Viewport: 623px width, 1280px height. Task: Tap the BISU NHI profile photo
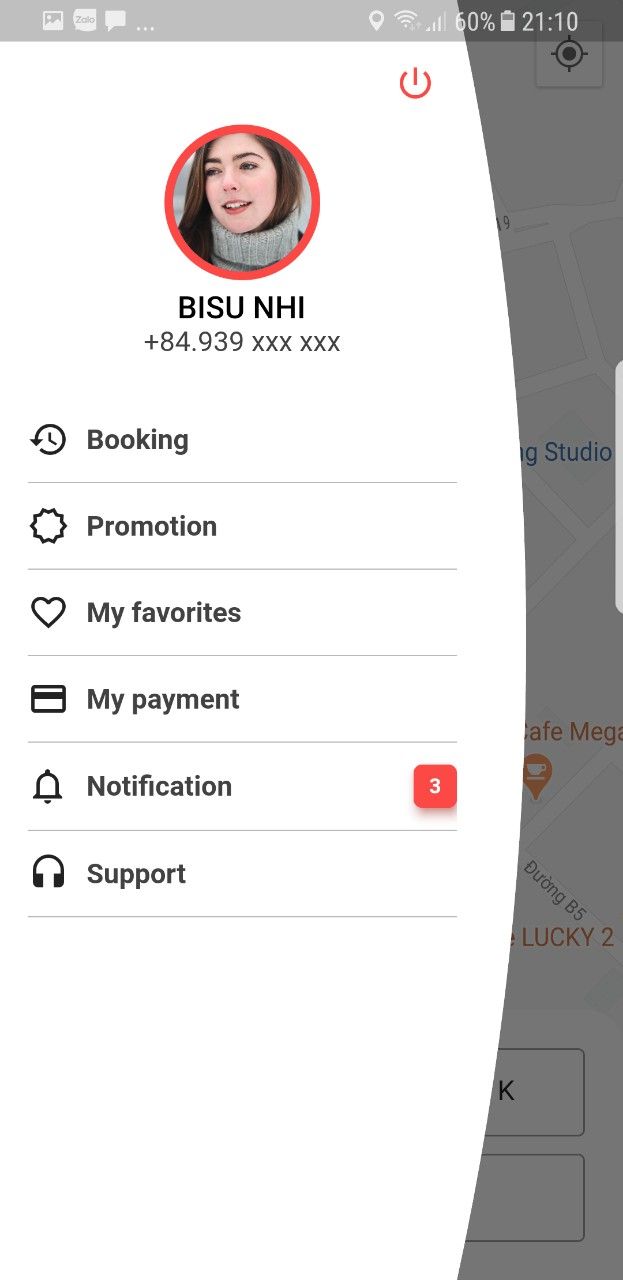pyautogui.click(x=242, y=203)
